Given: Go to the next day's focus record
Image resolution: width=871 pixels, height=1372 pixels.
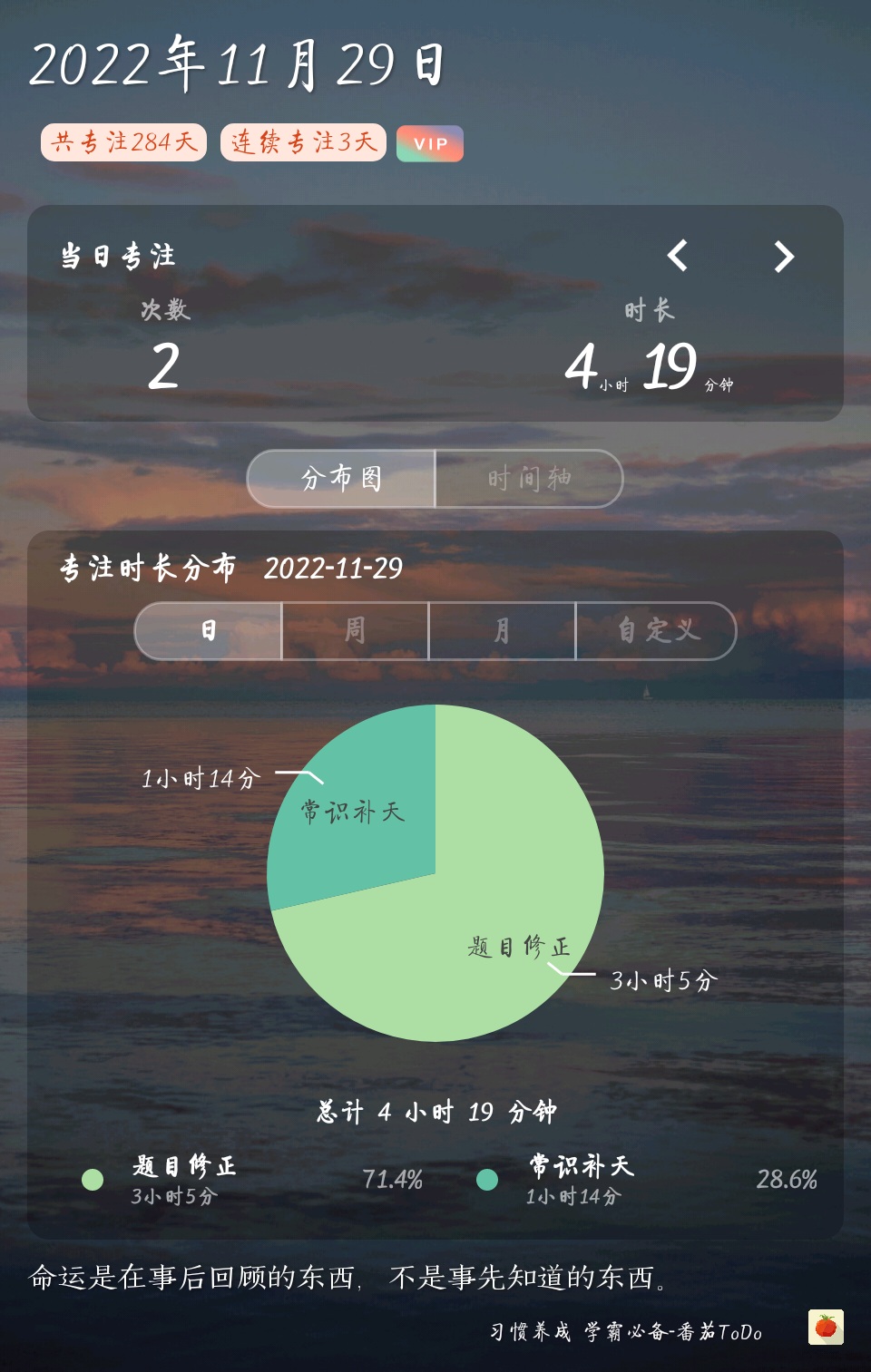Looking at the screenshot, I should point(784,257).
